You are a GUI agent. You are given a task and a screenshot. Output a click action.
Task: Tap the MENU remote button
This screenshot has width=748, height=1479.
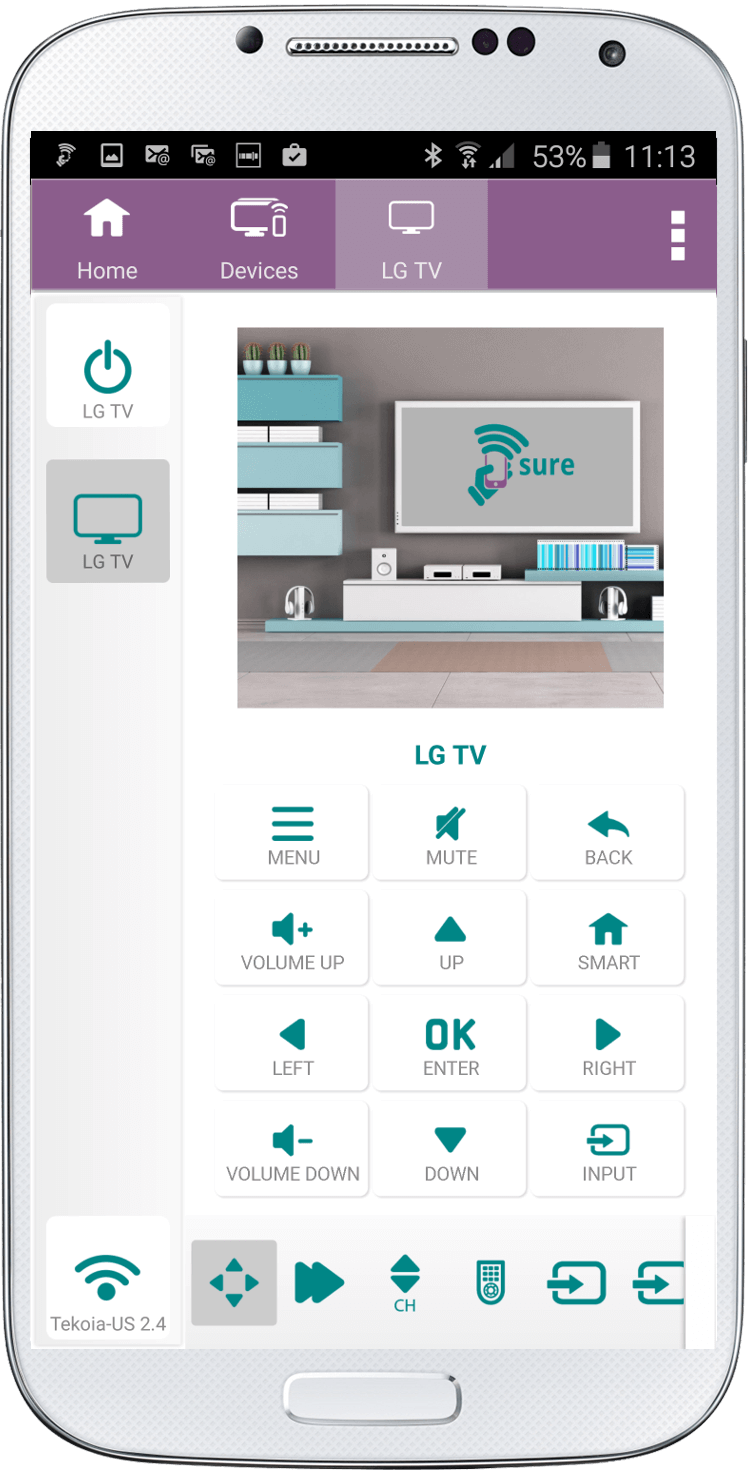293,834
